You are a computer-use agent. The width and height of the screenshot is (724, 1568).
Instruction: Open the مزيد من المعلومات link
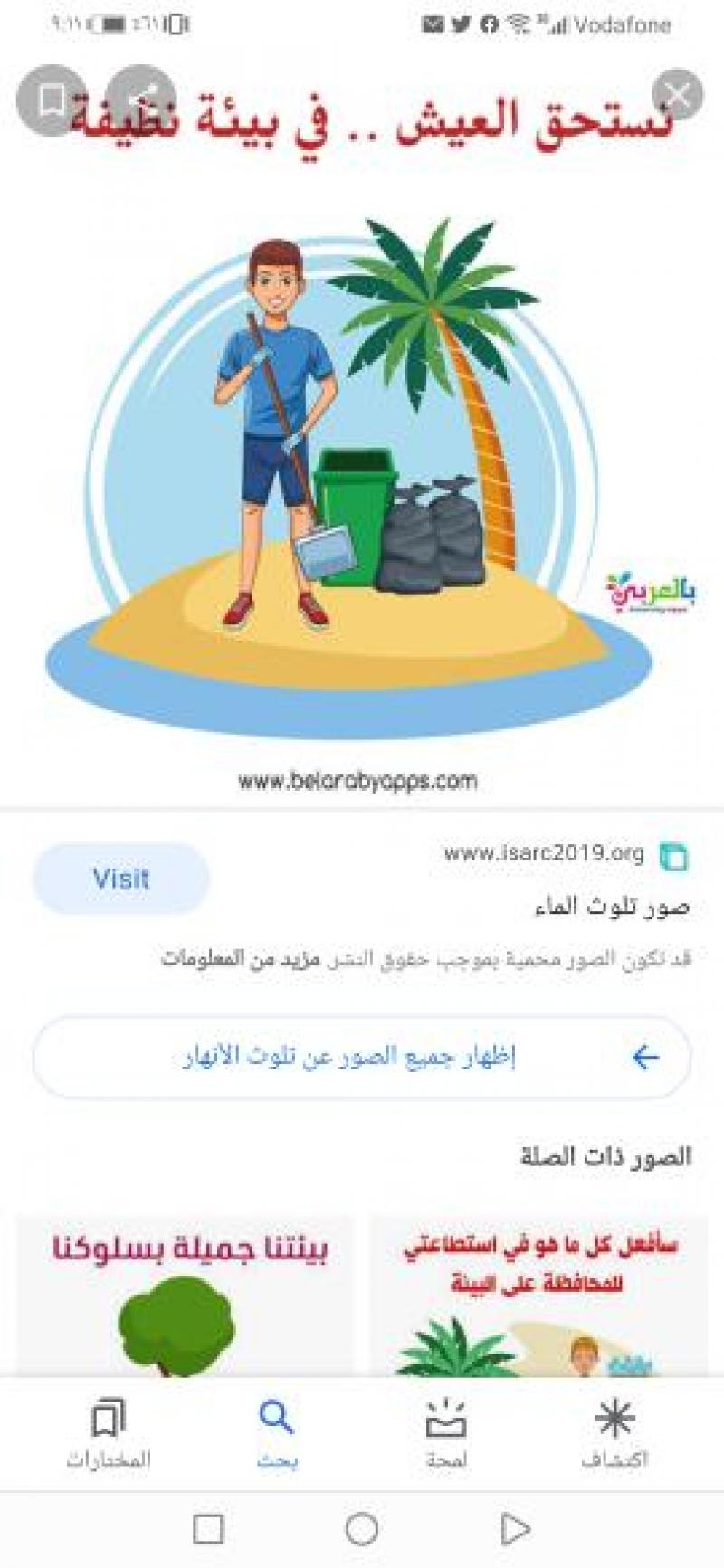pyautogui.click(x=240, y=958)
